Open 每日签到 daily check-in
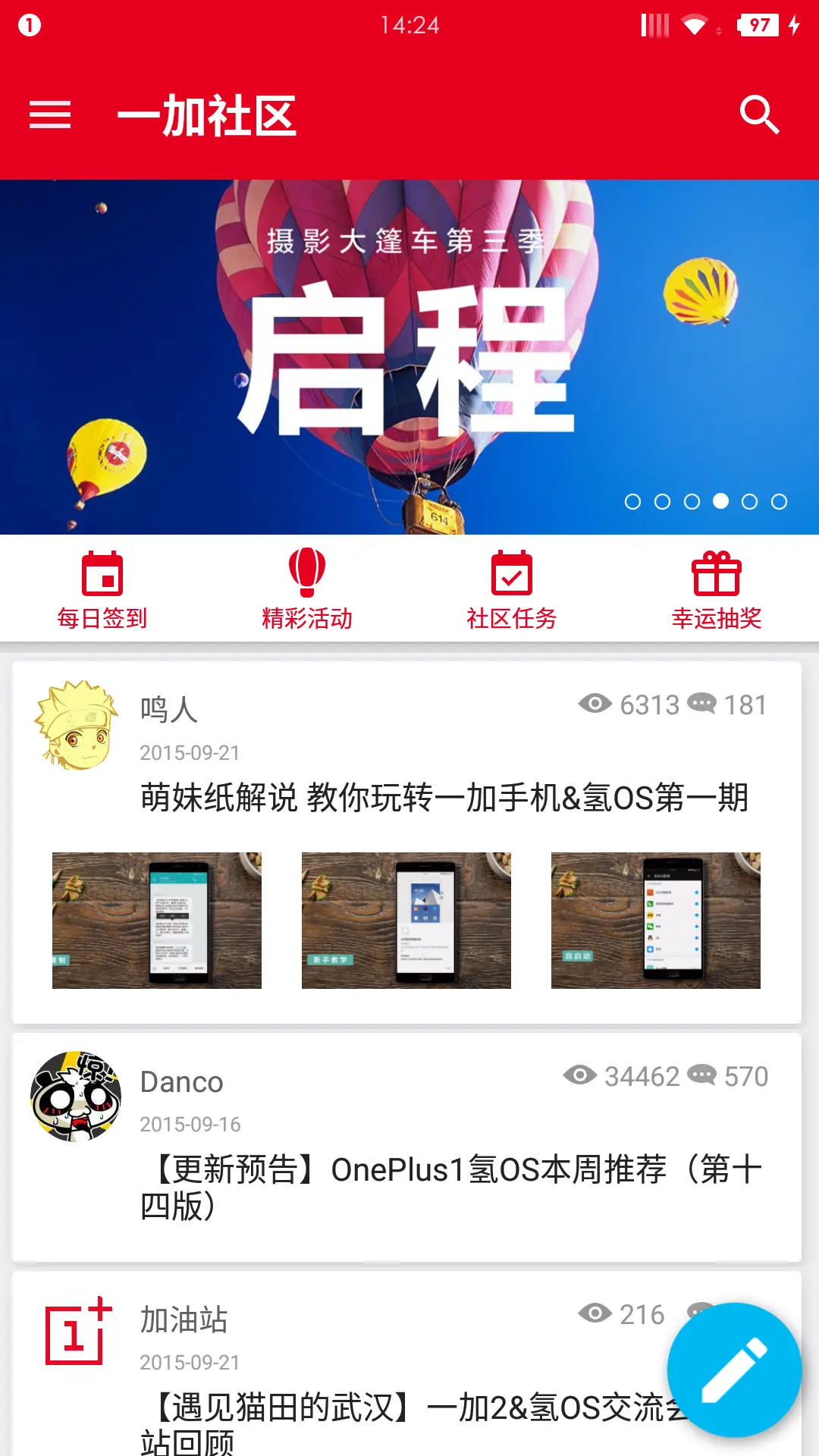This screenshot has height=1456, width=819. coord(102,590)
